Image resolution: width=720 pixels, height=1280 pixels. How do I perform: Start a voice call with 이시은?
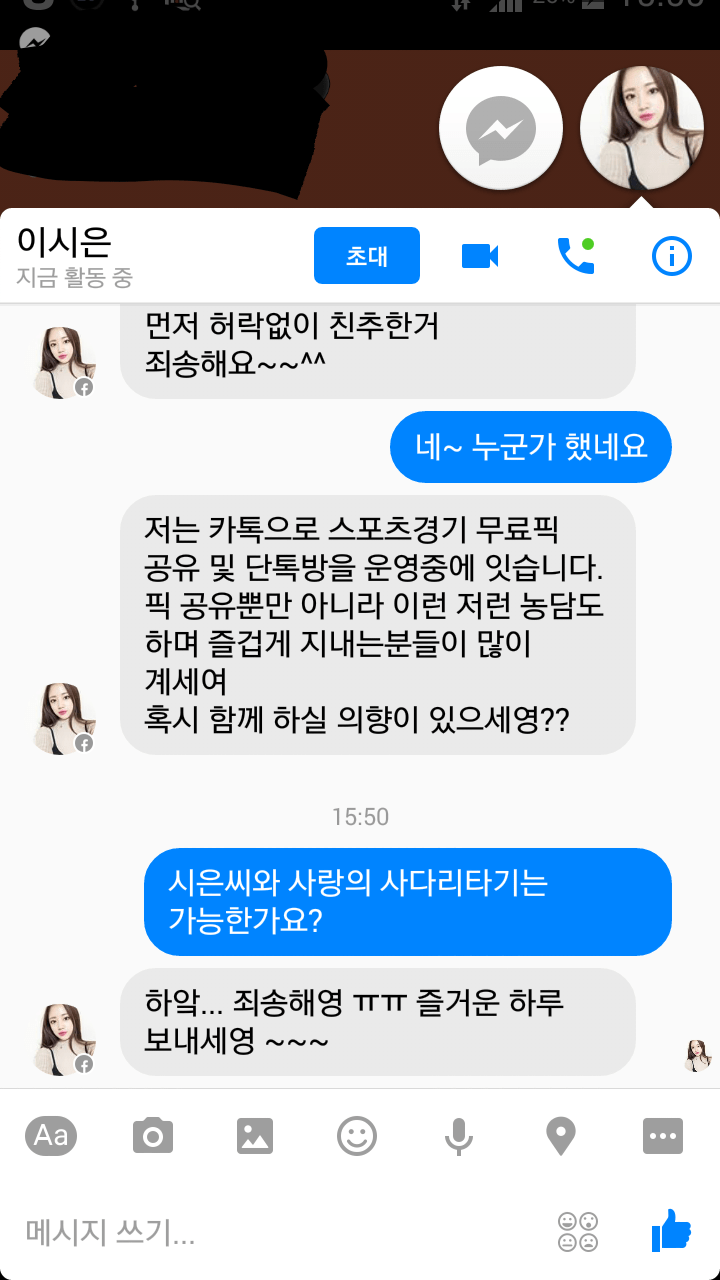tap(575, 256)
